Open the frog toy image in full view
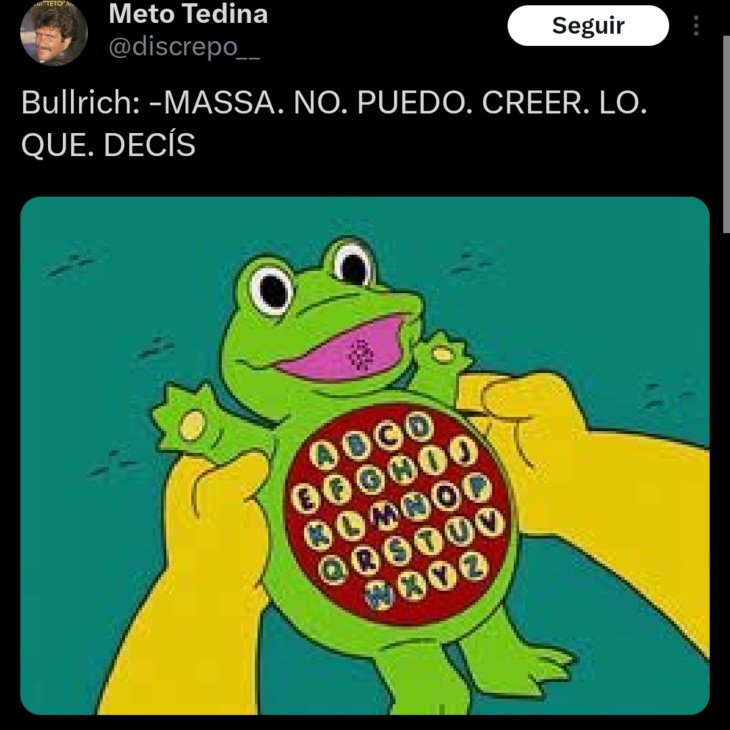The height and width of the screenshot is (730, 730). pyautogui.click(x=365, y=455)
